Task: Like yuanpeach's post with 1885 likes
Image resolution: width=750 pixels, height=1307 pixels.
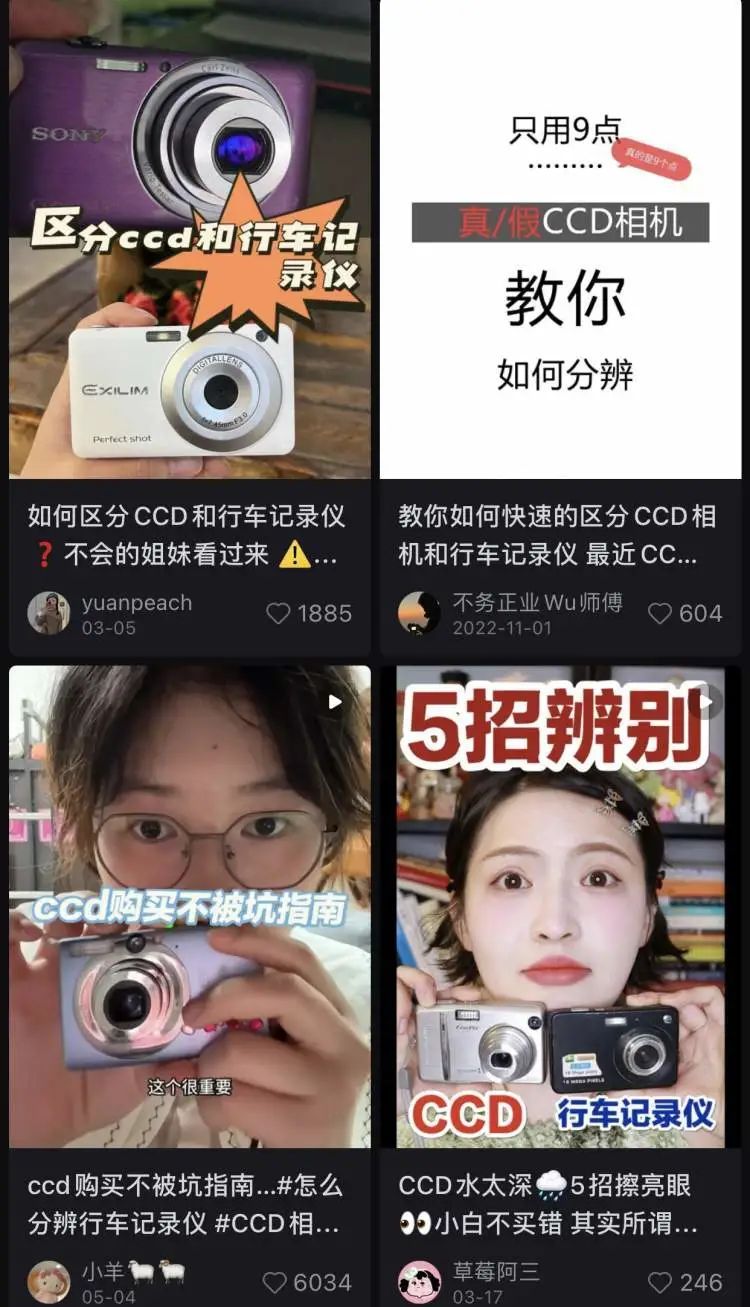Action: (279, 613)
